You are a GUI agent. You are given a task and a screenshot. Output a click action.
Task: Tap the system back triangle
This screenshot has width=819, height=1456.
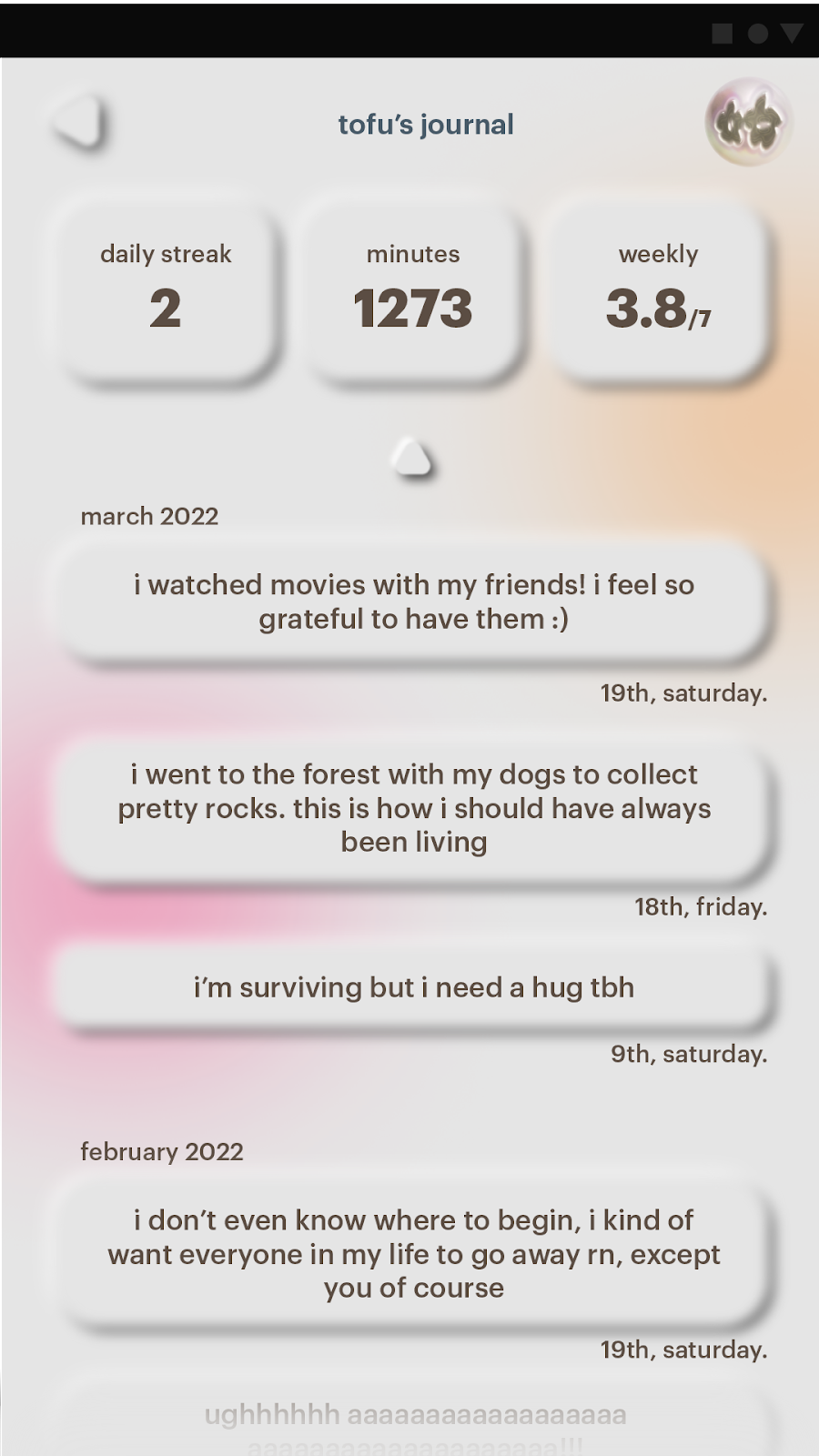(x=792, y=33)
